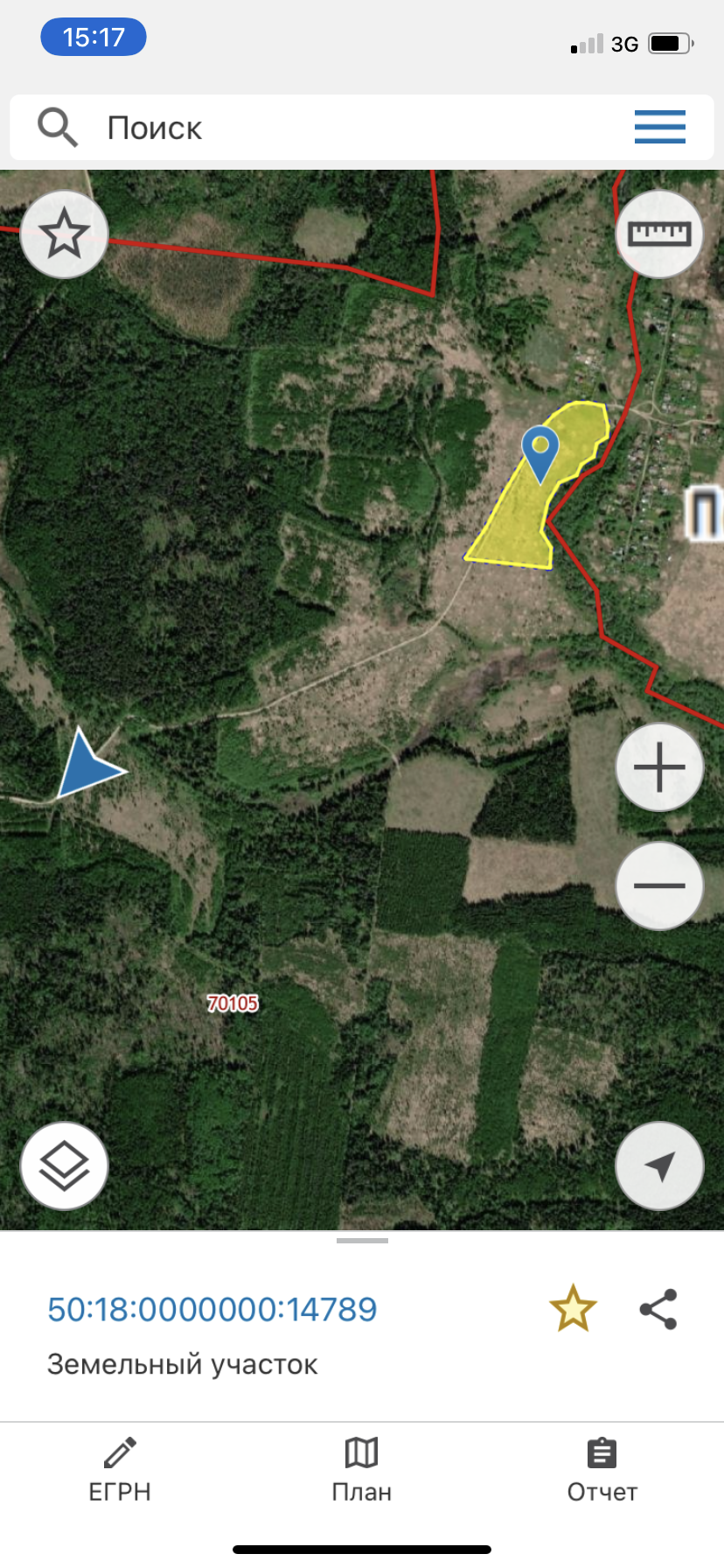Activate the ruler measuring tool
The height and width of the screenshot is (1568, 724).
659,234
